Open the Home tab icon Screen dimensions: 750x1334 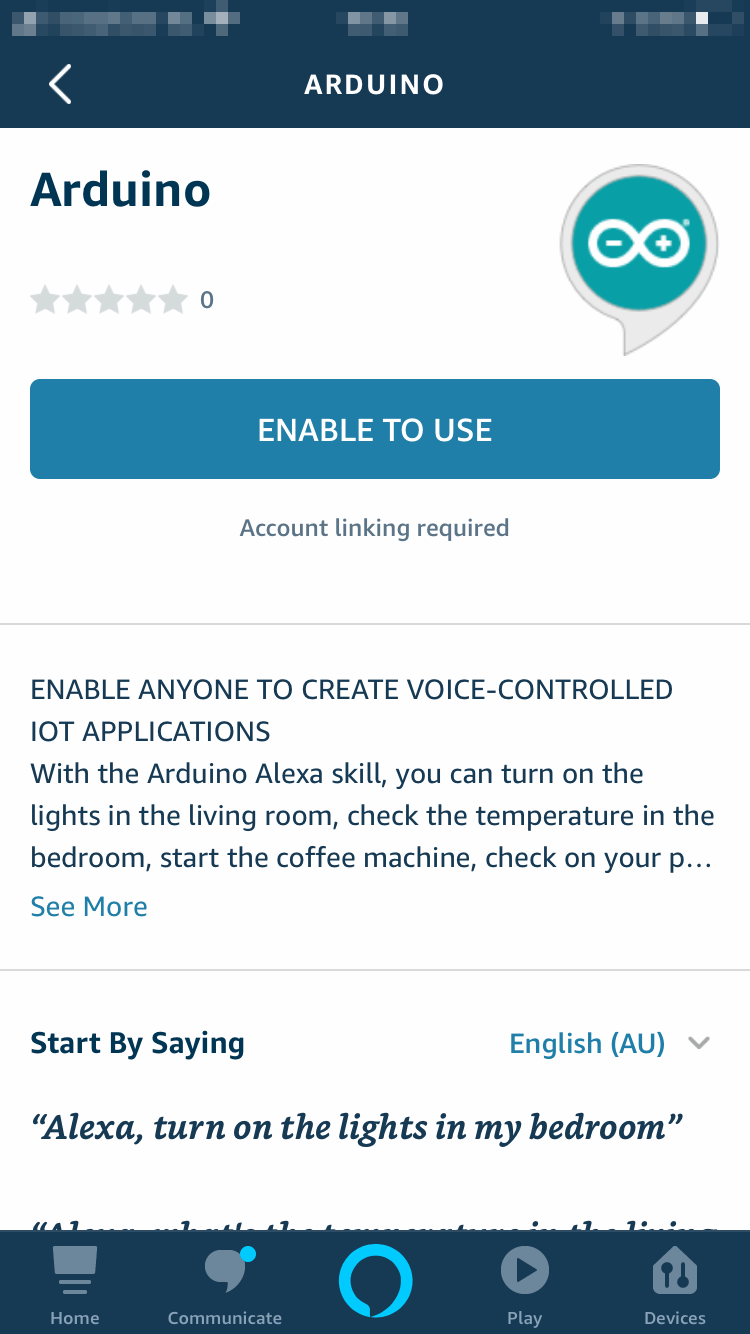[x=74, y=1270]
